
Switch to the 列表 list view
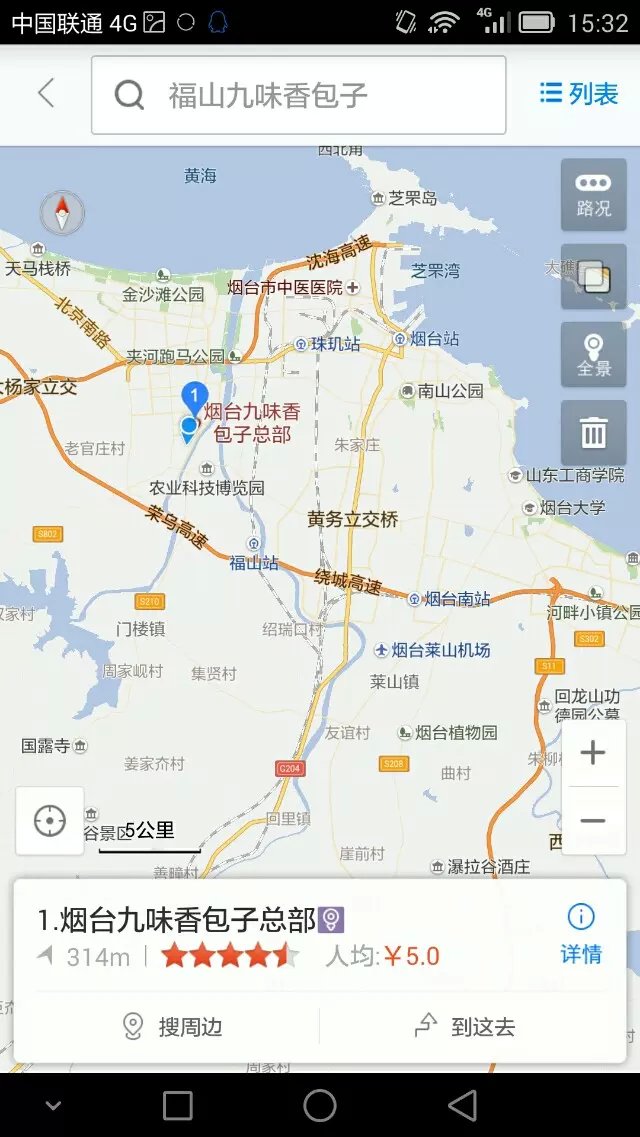pos(579,94)
